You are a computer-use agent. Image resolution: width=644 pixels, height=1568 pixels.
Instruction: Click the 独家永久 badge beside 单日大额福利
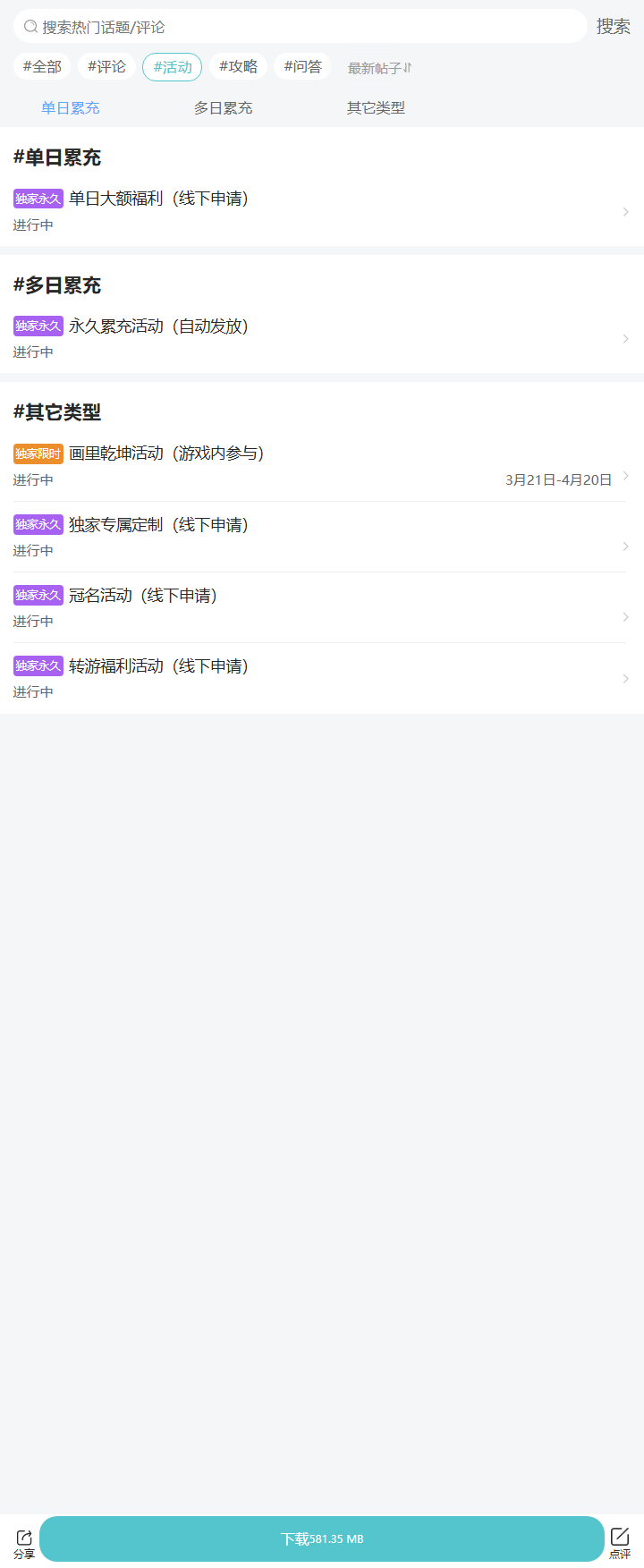pyautogui.click(x=38, y=198)
